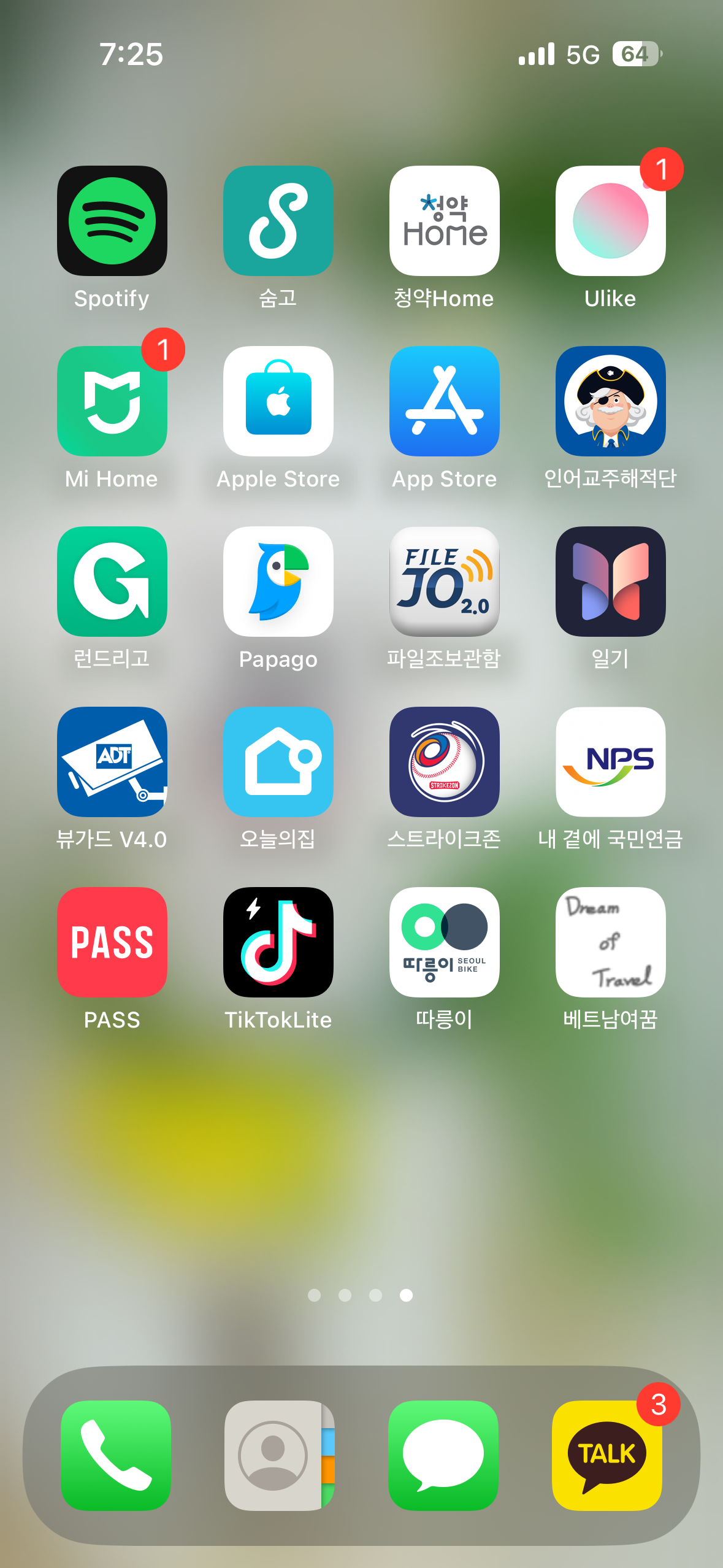The width and height of the screenshot is (723, 1568).
Task: Open the 일기 journal app
Action: (610, 582)
